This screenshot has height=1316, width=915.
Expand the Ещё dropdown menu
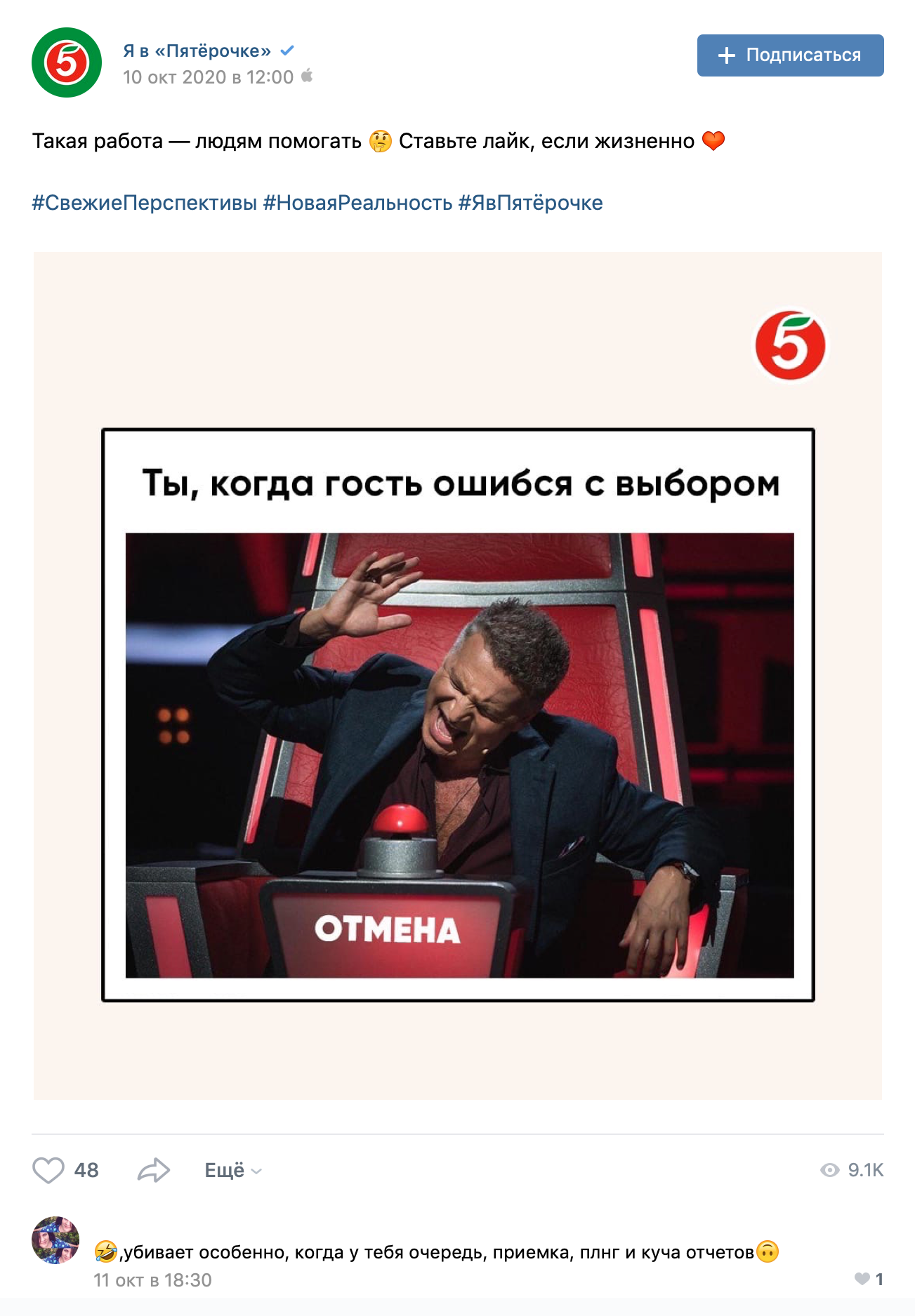click(233, 1170)
